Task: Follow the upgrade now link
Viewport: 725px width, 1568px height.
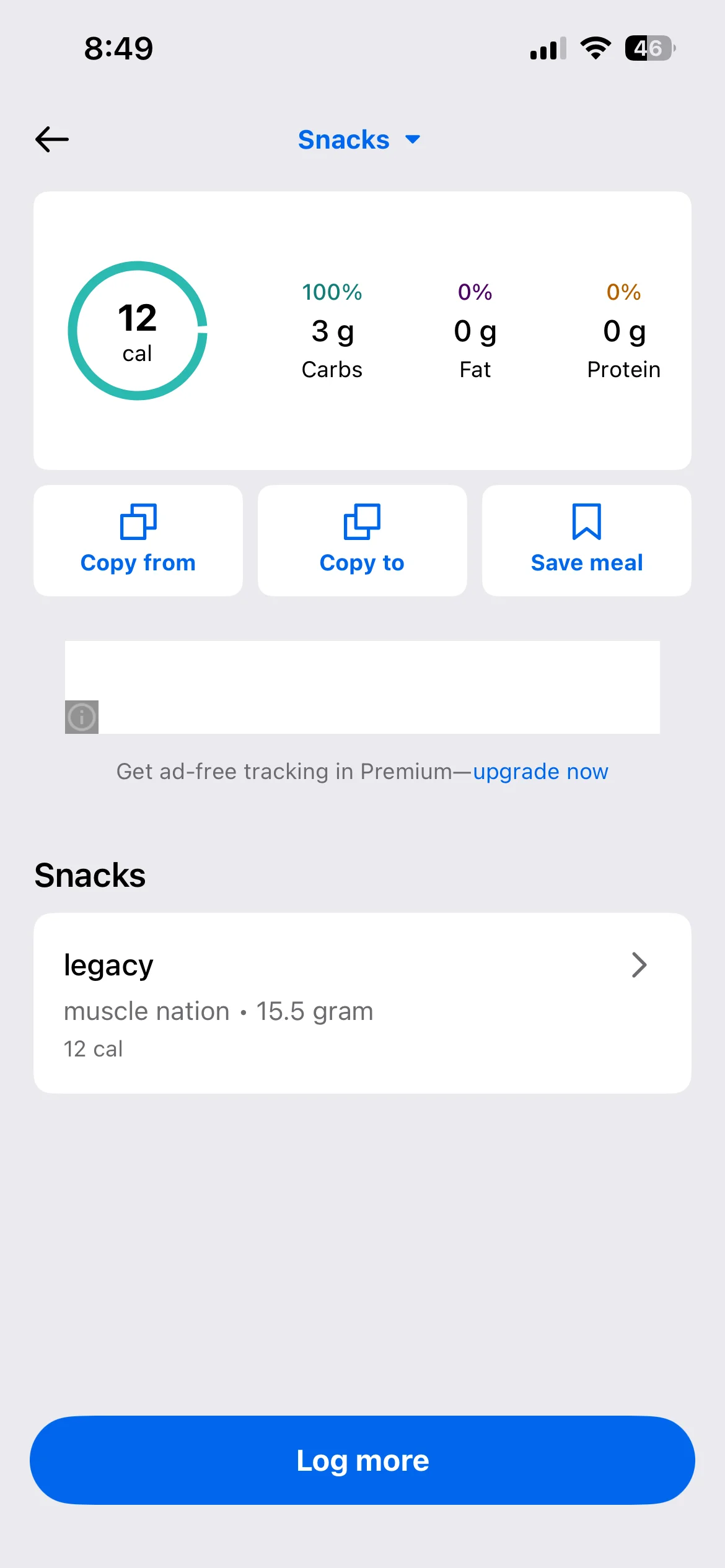Action: click(540, 772)
